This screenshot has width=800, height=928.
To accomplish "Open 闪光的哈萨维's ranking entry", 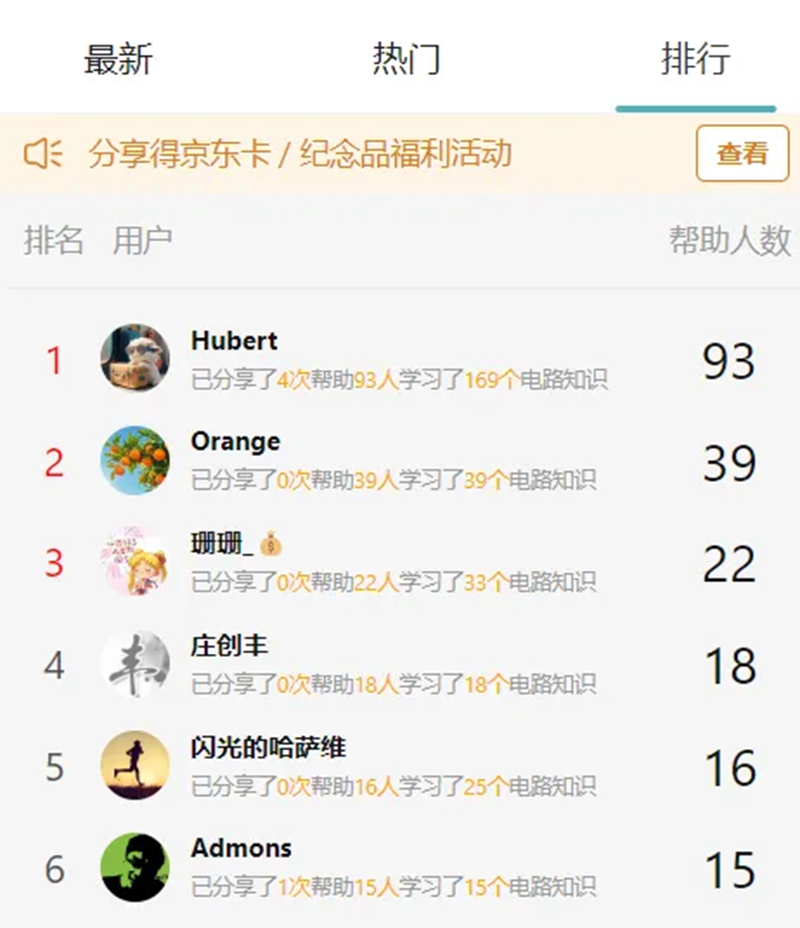I will point(398,767).
